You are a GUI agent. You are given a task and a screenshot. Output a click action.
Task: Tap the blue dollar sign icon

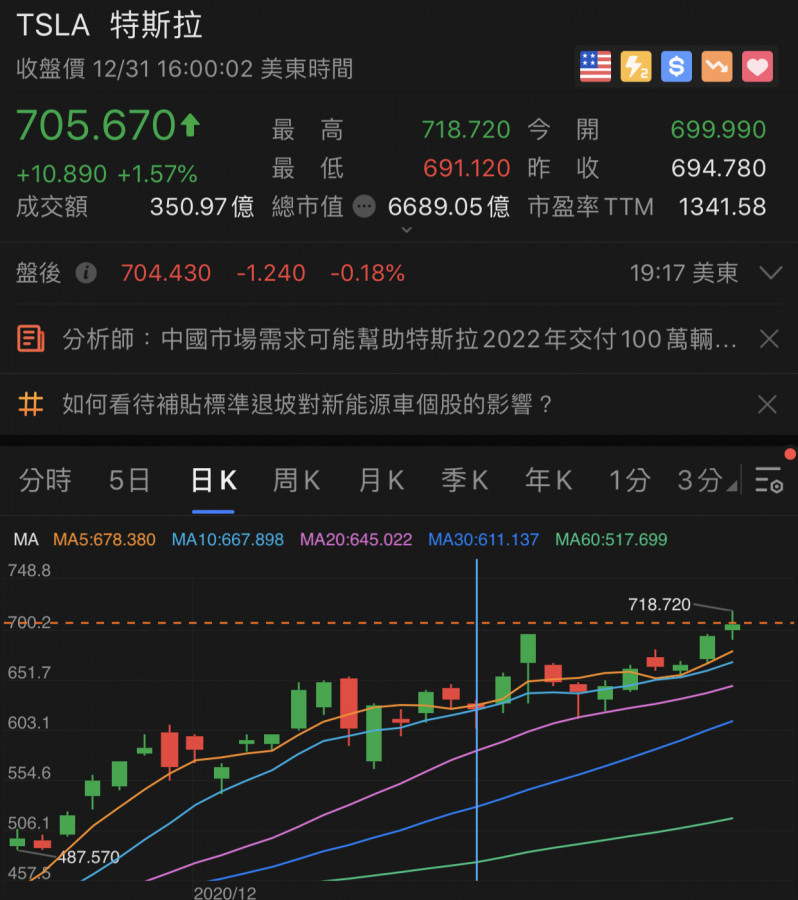[x=677, y=67]
